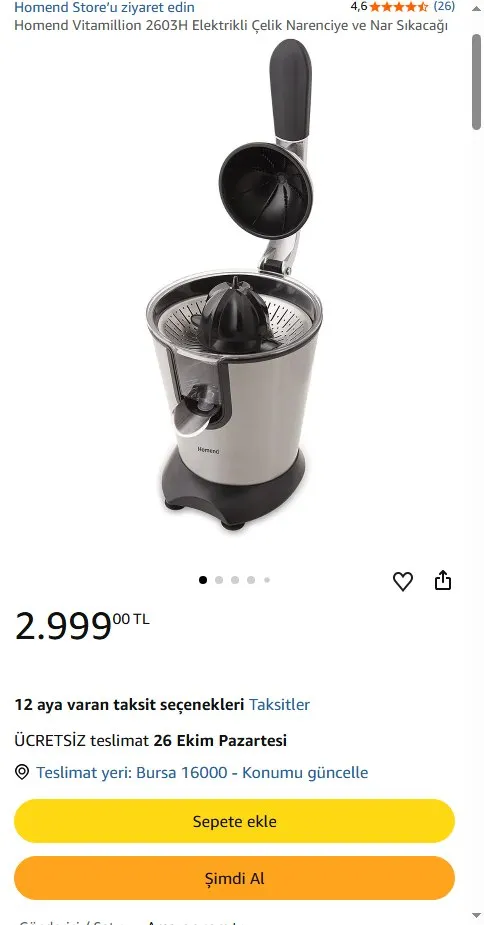Visit the Homend Store link

pyautogui.click(x=104, y=8)
